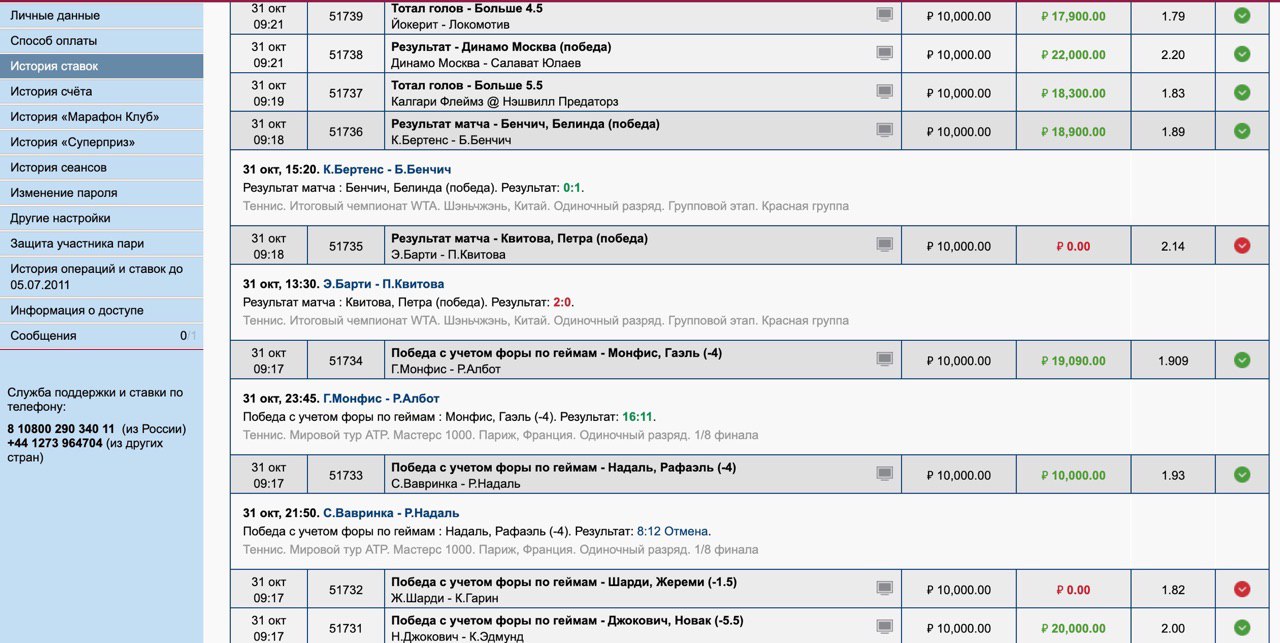
Task: Open Другие настройки
Action: pyautogui.click(x=60, y=218)
